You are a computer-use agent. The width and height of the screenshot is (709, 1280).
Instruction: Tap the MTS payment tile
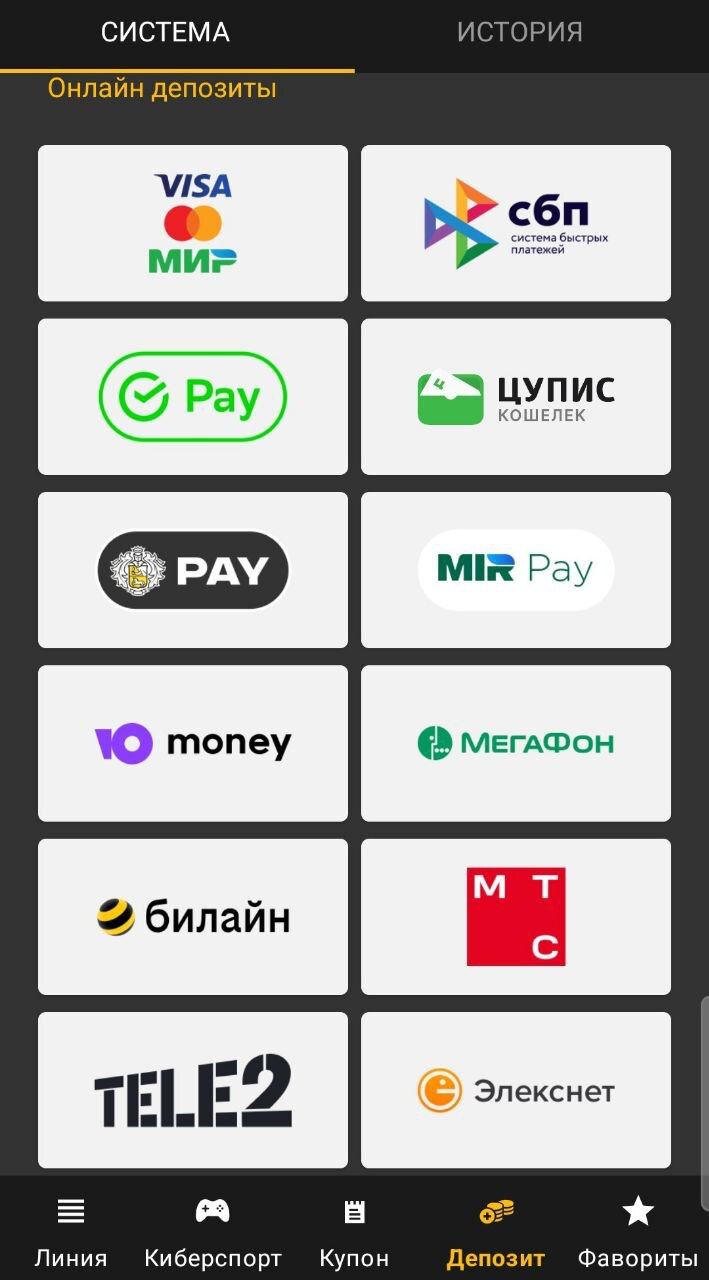(516, 916)
